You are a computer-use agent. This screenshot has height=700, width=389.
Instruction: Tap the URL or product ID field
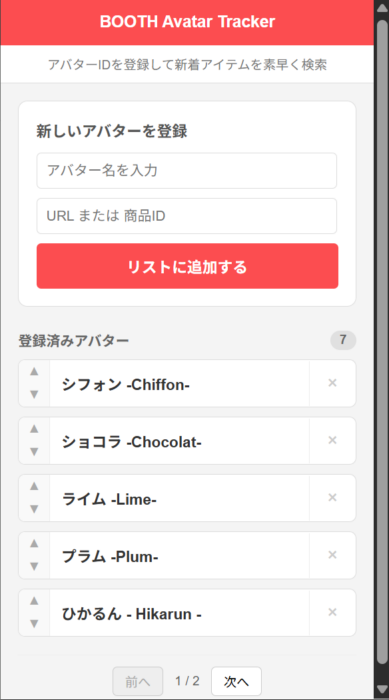(187, 216)
